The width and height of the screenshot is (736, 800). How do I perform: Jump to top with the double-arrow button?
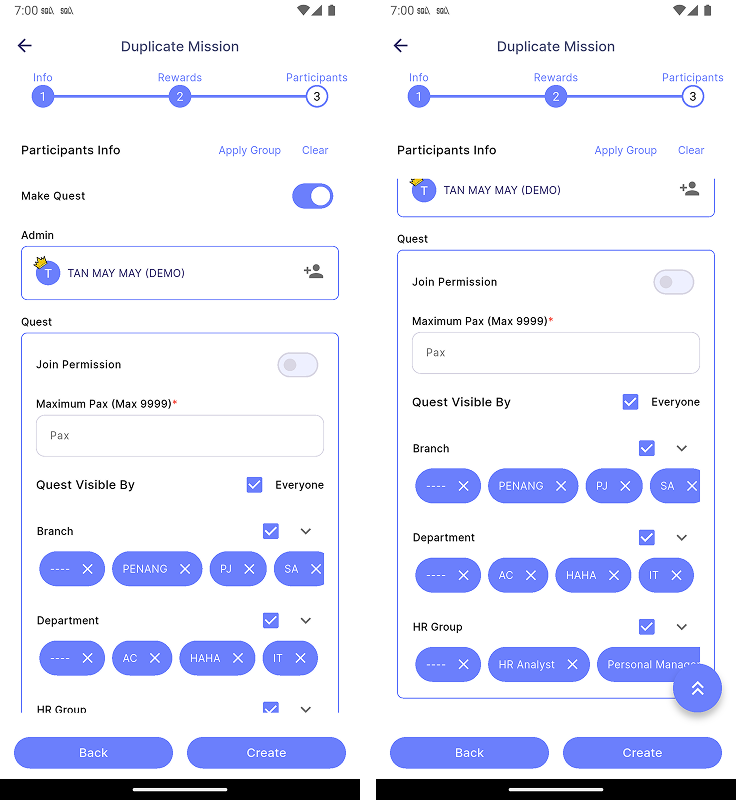coord(697,688)
